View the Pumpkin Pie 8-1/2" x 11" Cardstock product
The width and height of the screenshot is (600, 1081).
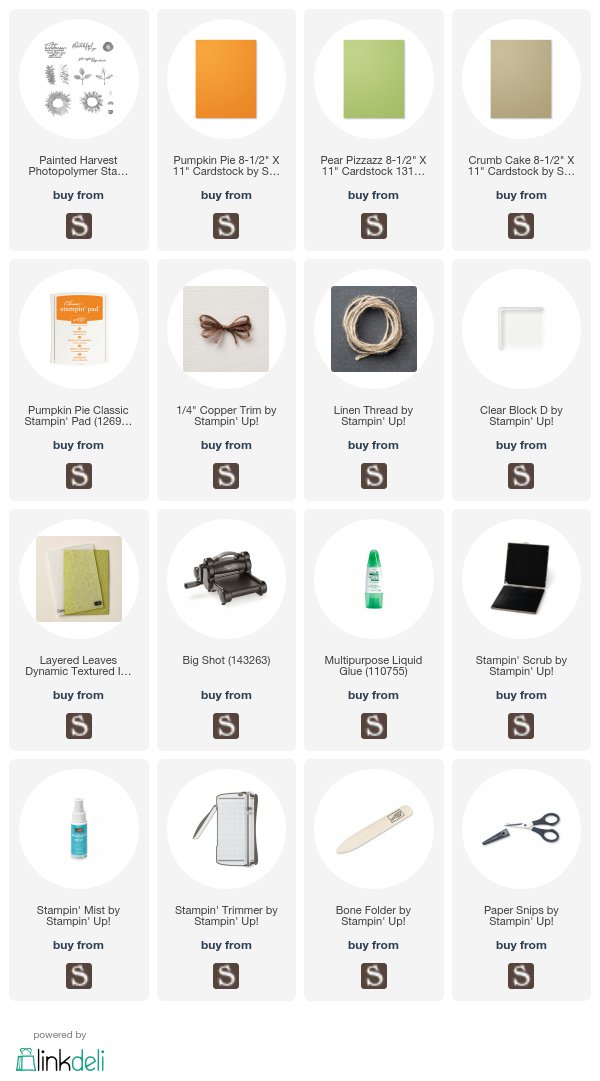[x=226, y=130]
